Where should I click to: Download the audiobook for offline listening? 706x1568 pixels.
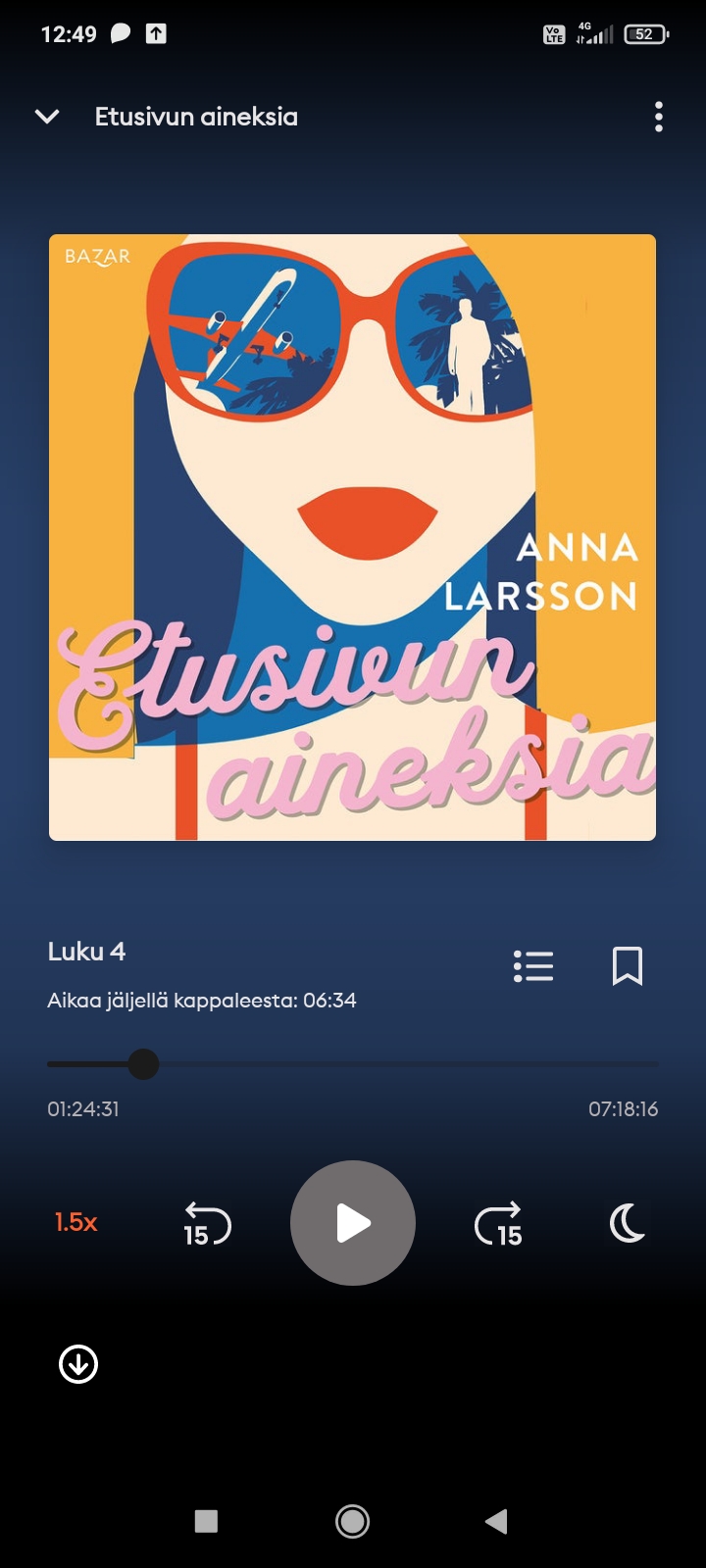[78, 1364]
